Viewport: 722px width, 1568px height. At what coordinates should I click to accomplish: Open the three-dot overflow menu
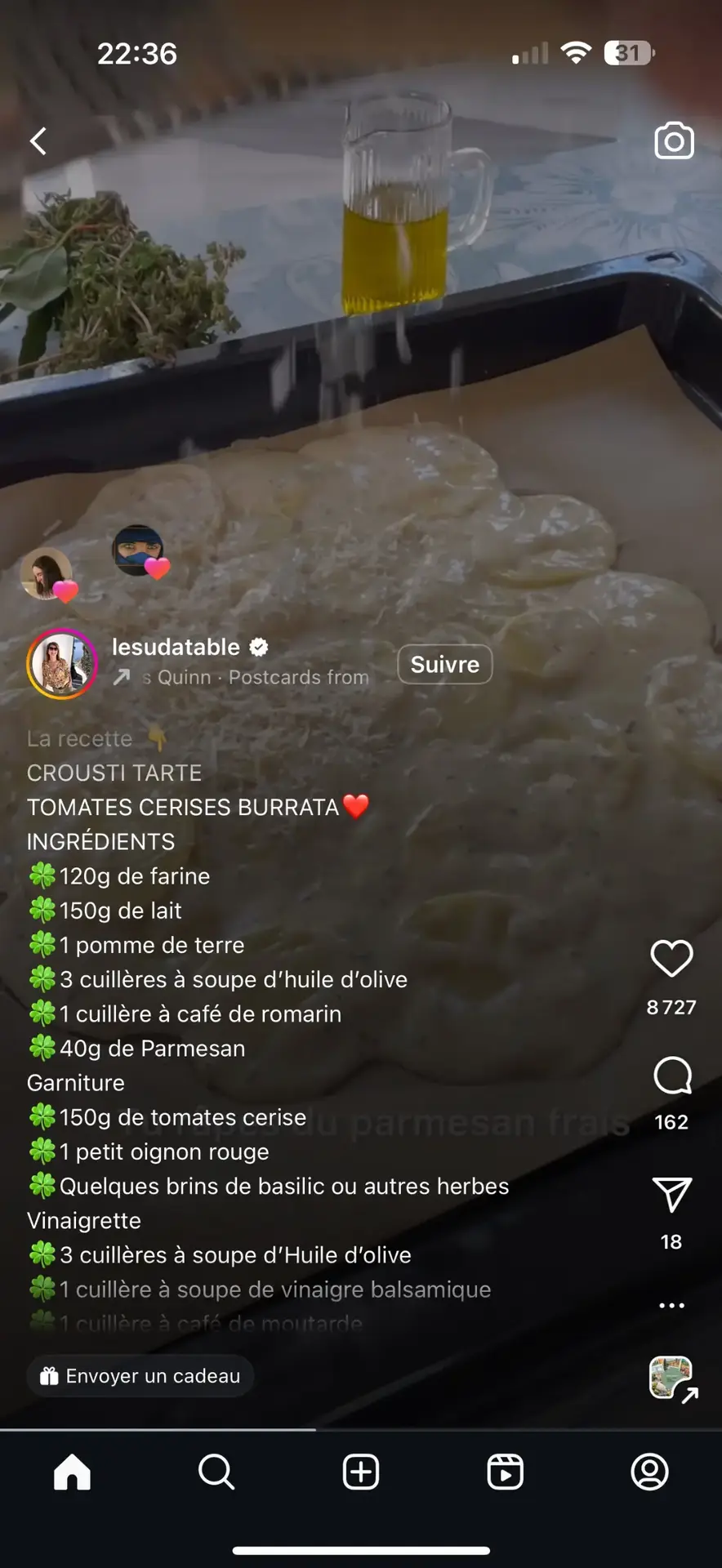pyautogui.click(x=671, y=1305)
